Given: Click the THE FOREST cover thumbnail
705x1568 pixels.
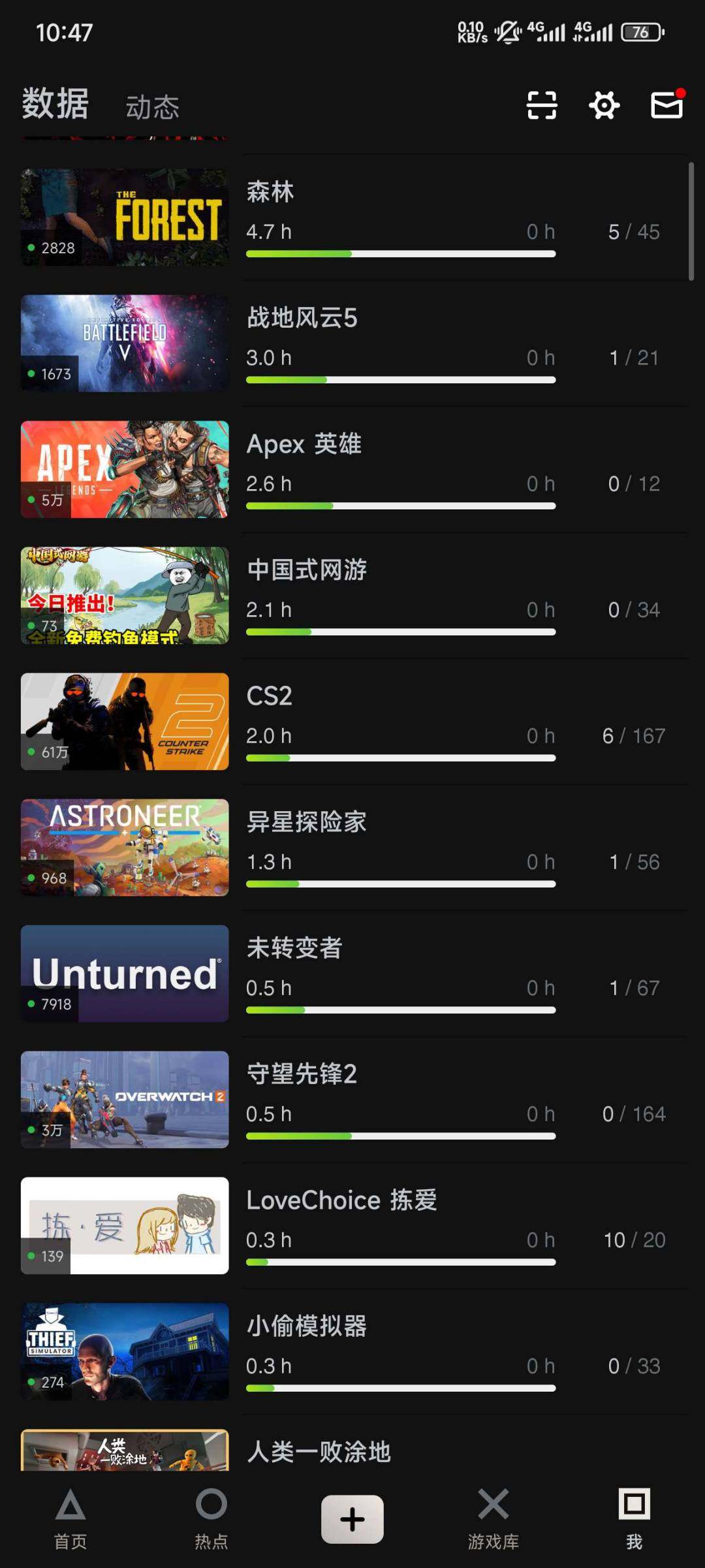Looking at the screenshot, I should [x=124, y=216].
